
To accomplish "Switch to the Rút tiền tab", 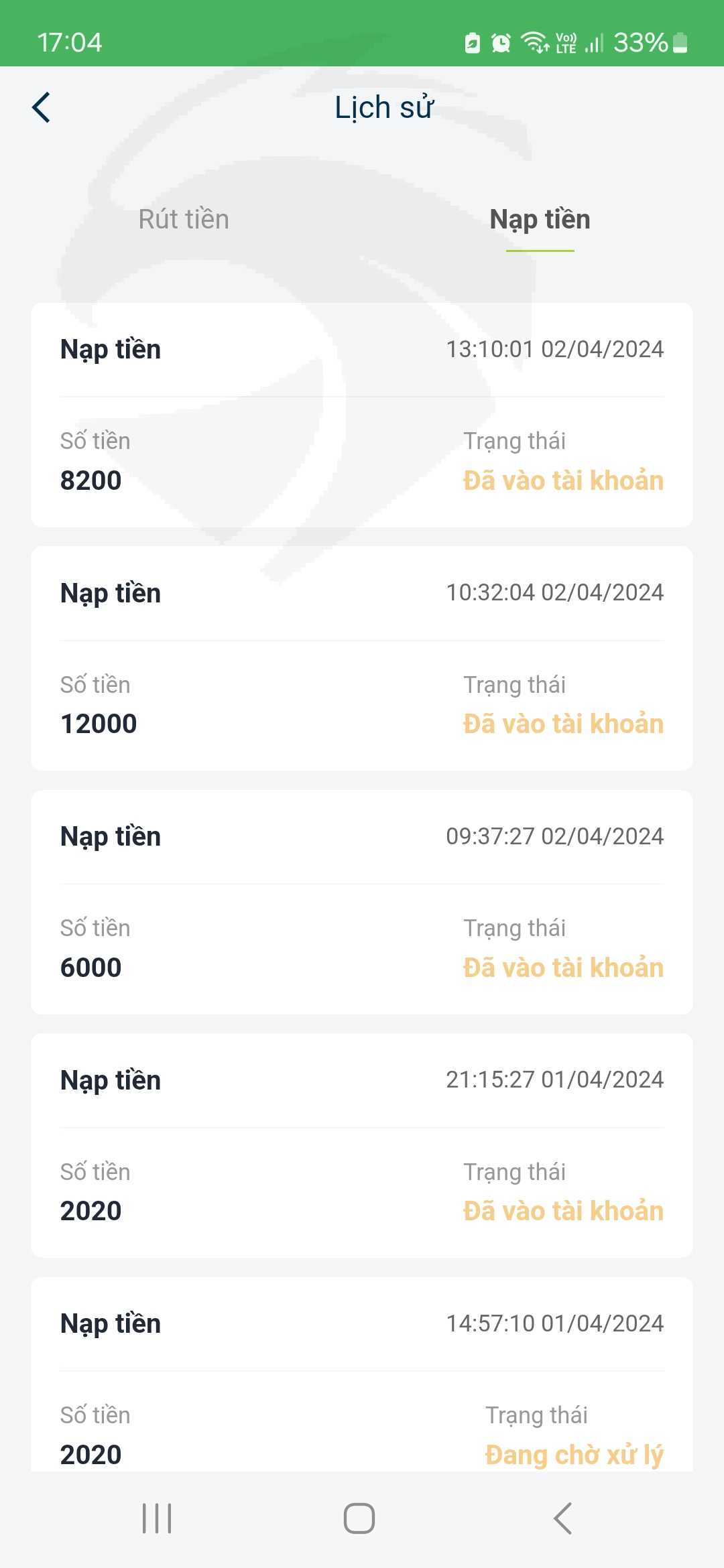I will [184, 220].
